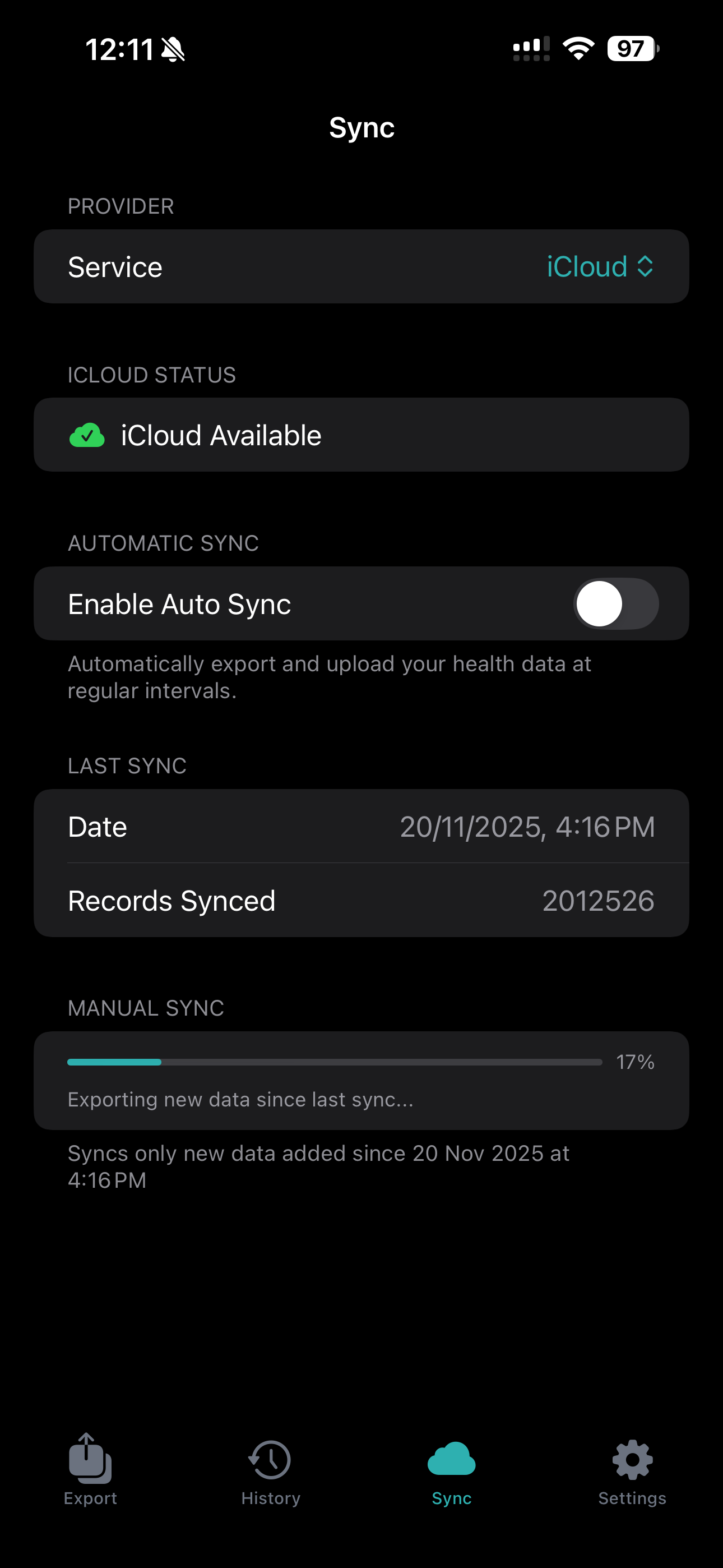Image resolution: width=723 pixels, height=1568 pixels.
Task: Expand the iCloud service selector chevrons
Action: (646, 266)
